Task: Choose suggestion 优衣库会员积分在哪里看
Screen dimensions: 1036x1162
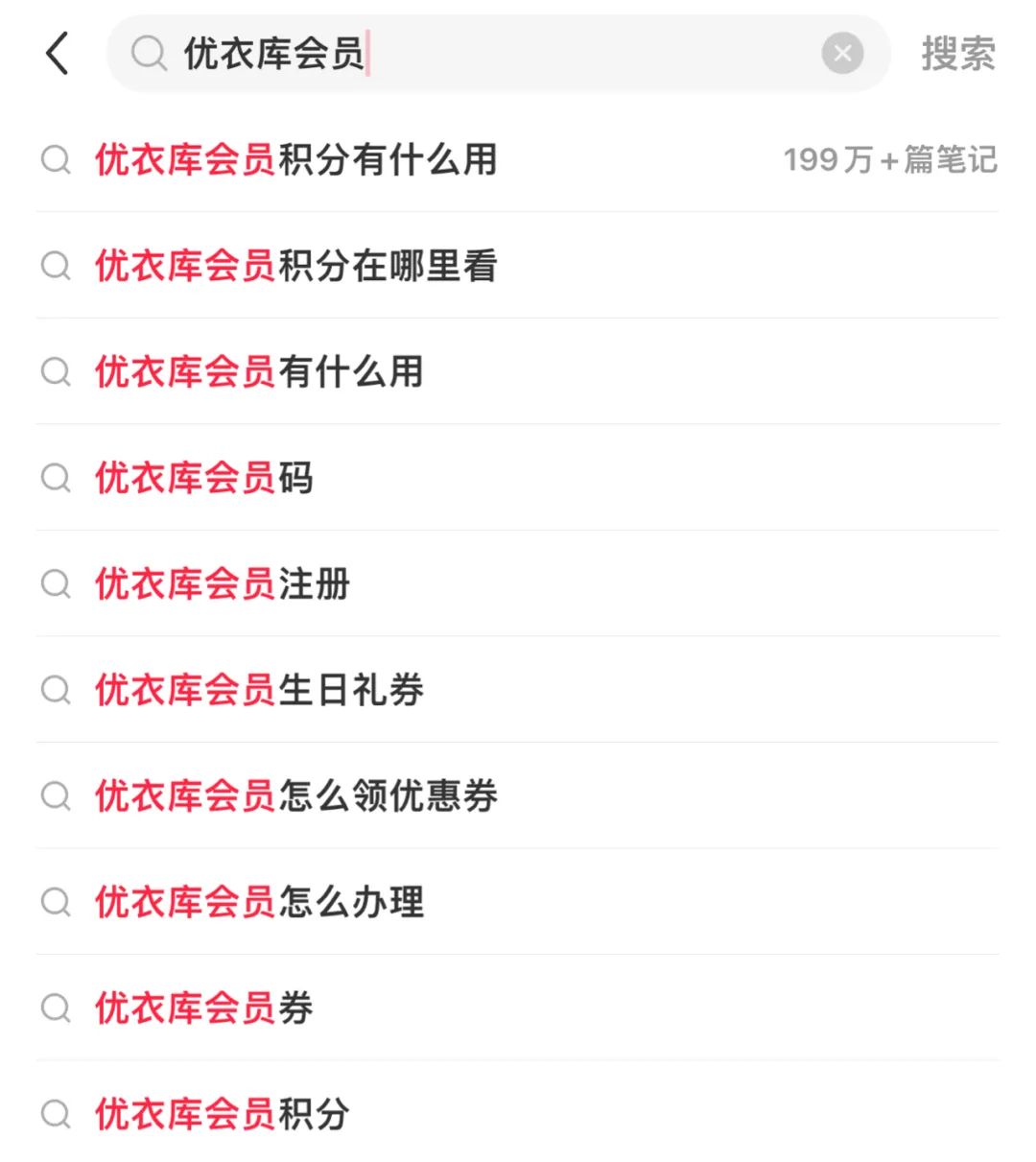Action: point(295,266)
